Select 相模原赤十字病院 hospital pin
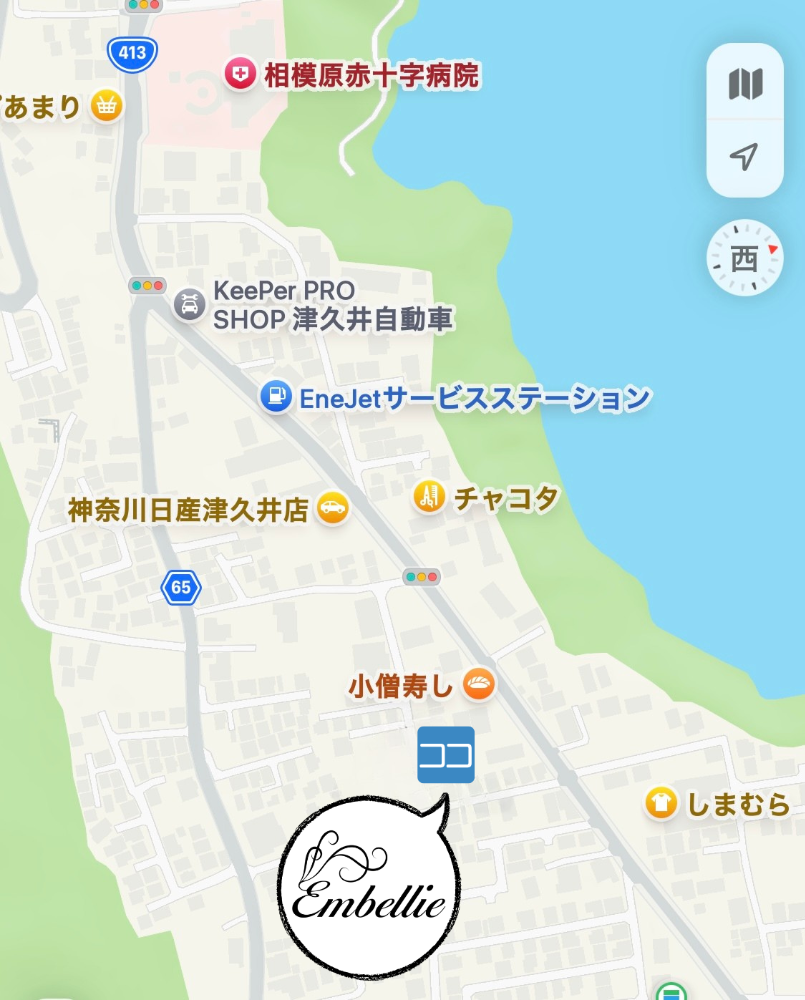This screenshot has height=1000, width=805. (240, 75)
